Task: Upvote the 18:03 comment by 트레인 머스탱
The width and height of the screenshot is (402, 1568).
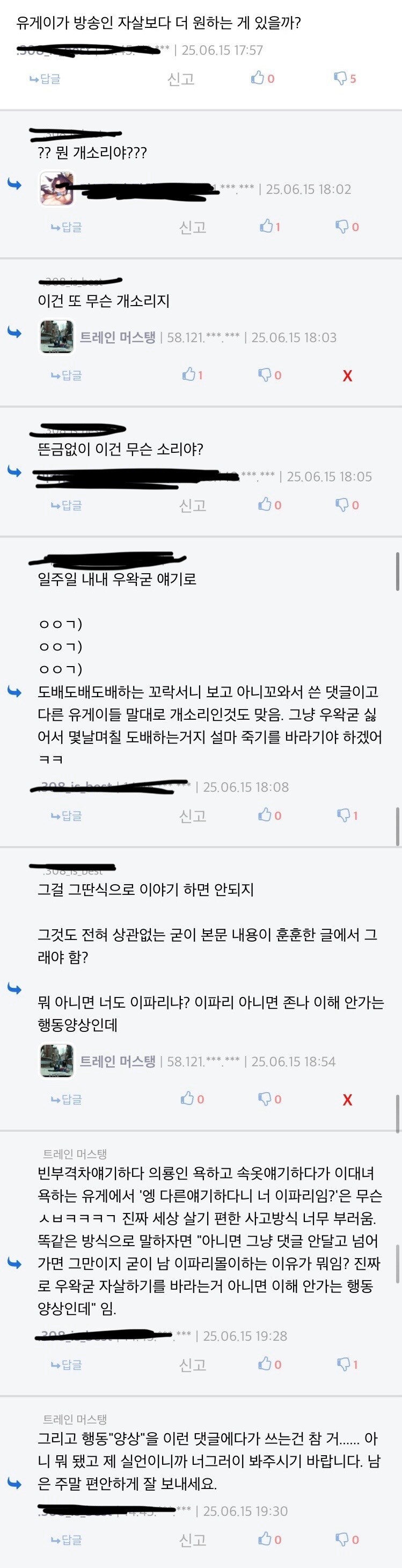Action: [192, 375]
